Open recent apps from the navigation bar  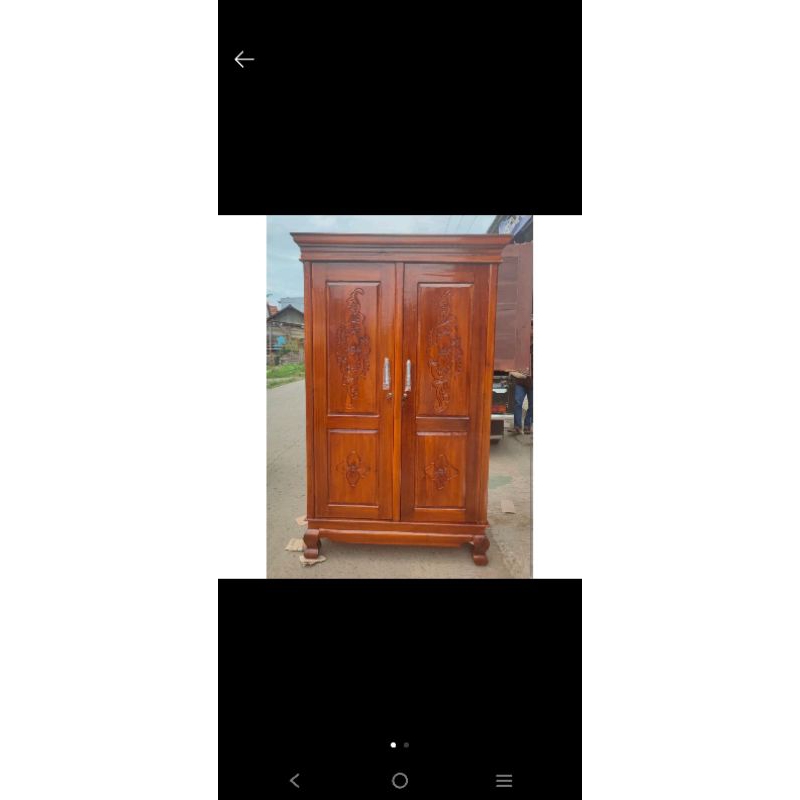pos(504,781)
